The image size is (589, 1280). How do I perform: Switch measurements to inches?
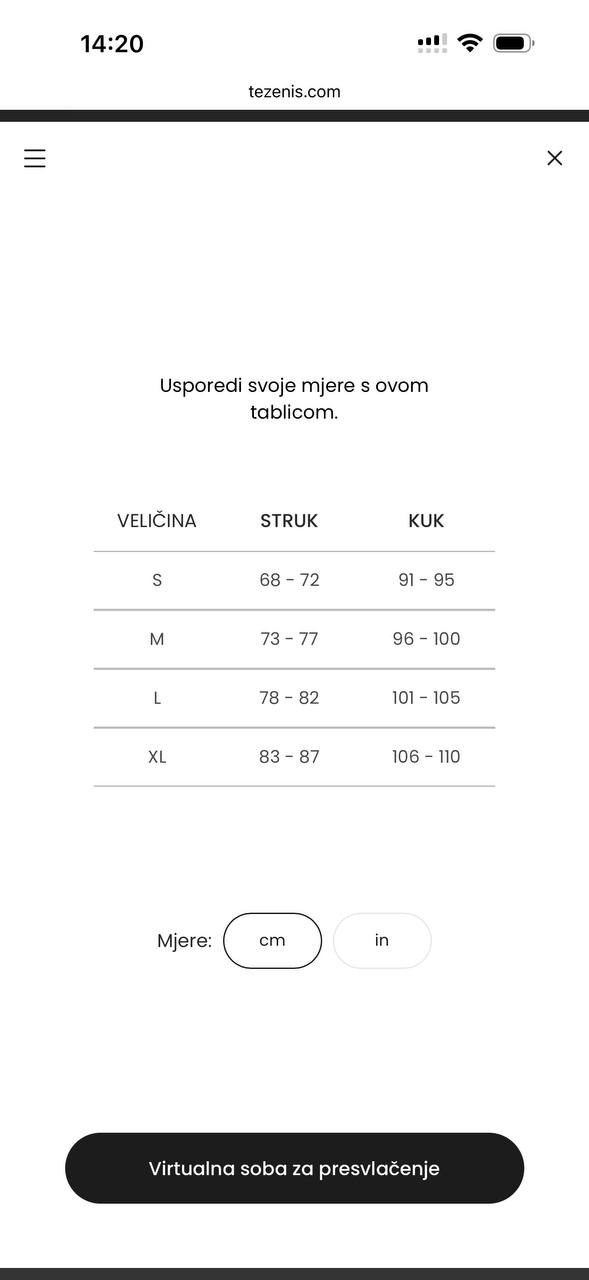[x=382, y=940]
